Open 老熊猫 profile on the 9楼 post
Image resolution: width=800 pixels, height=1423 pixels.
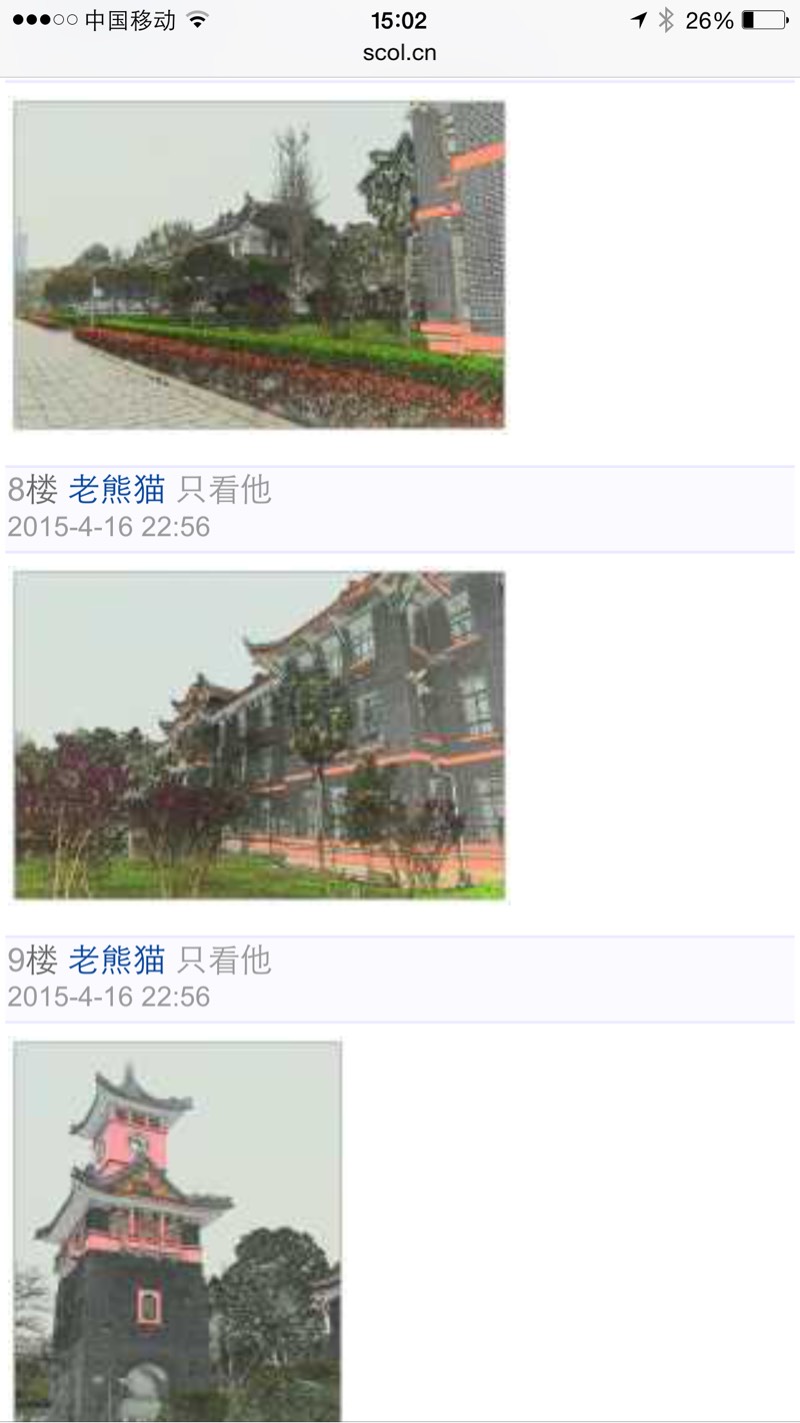pos(116,960)
